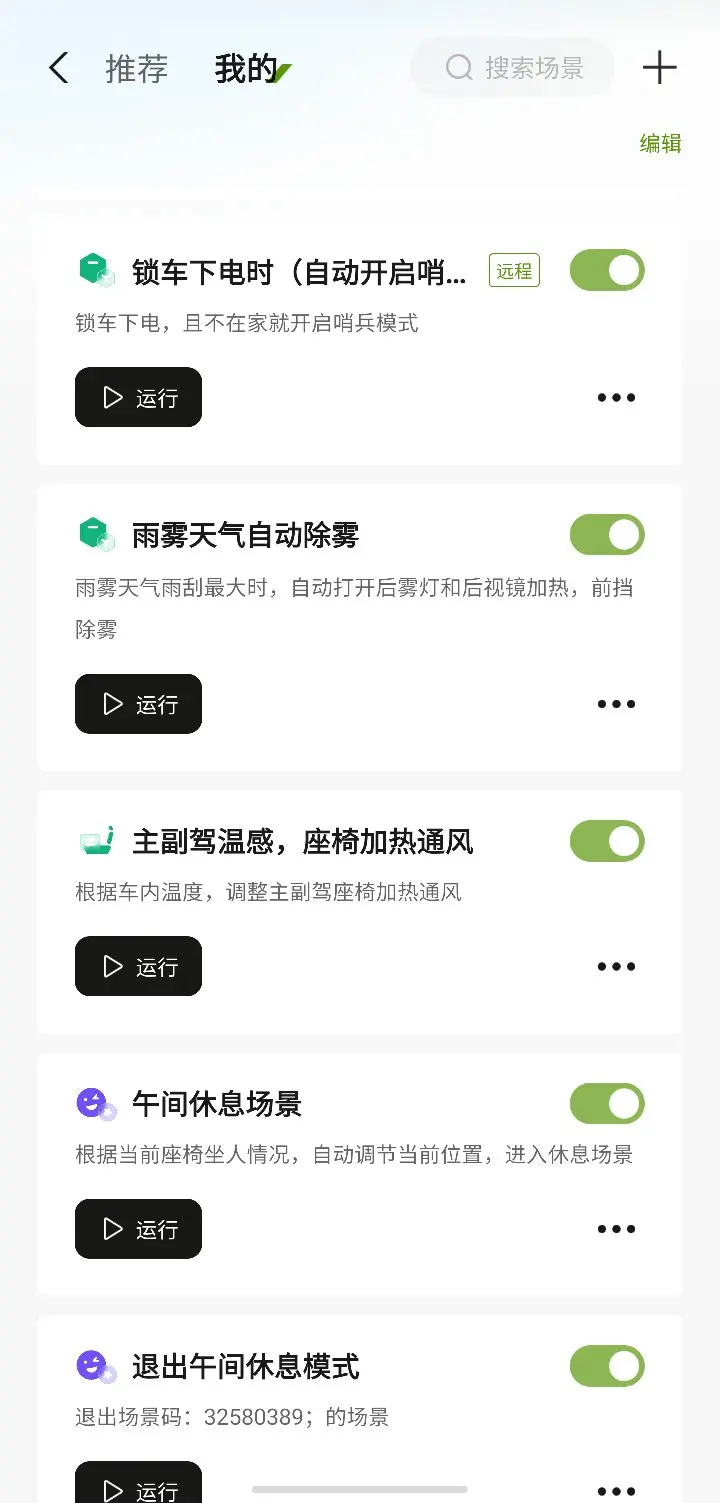The height and width of the screenshot is (1503, 720).
Task: Run the 主副驾温感，座椅加热通风 scene
Action: (x=138, y=966)
